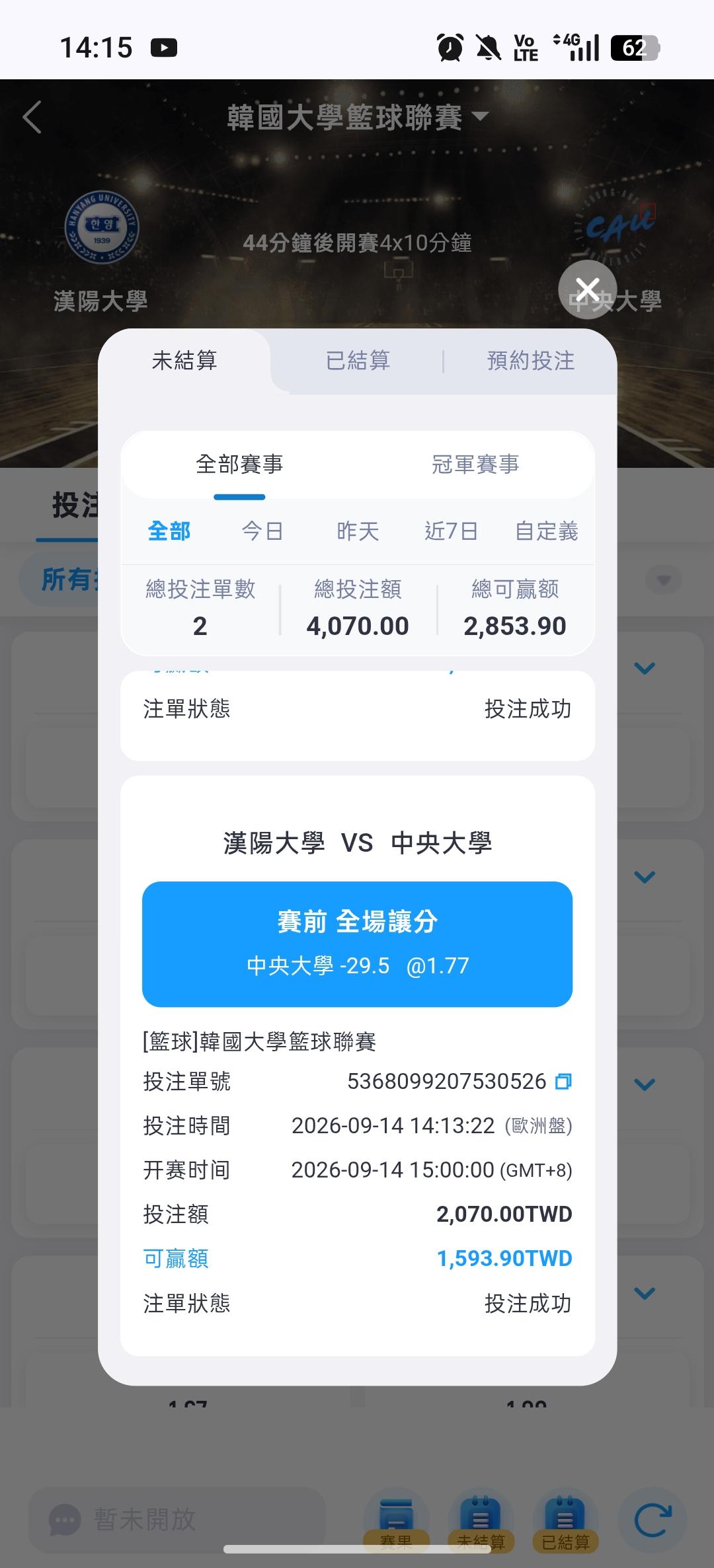Switch to the 已結算 tab
Screen dimensions: 714x1568
click(x=358, y=361)
